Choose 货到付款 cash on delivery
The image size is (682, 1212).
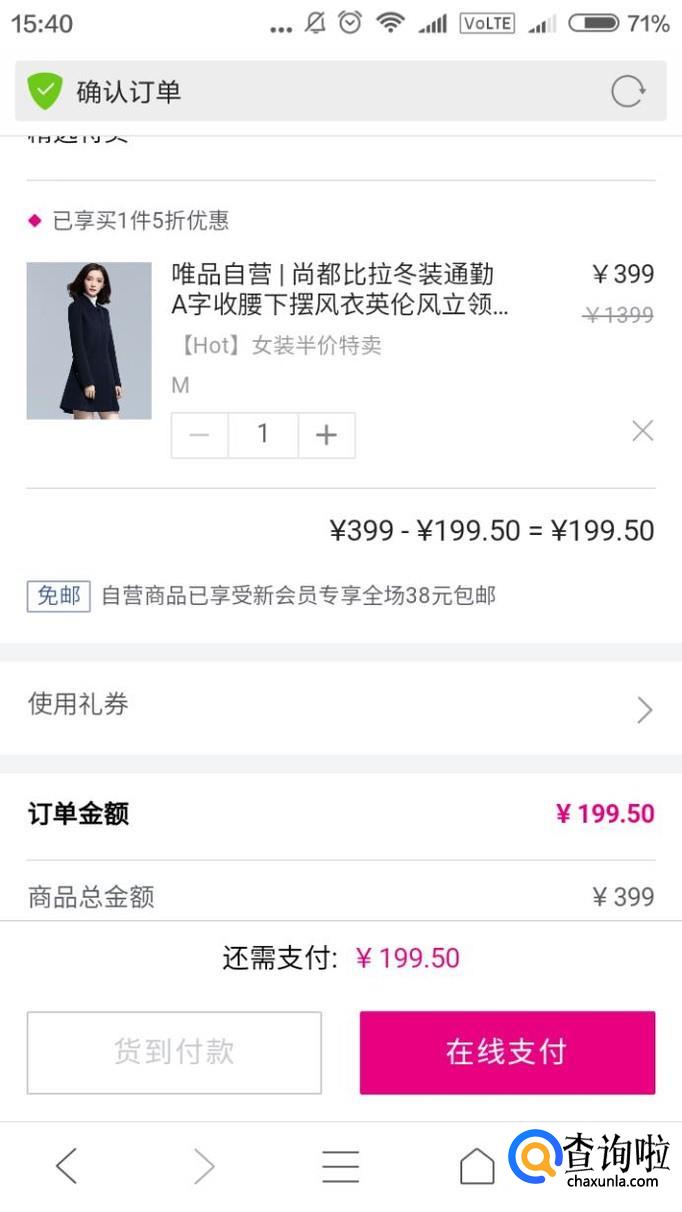pos(174,1052)
